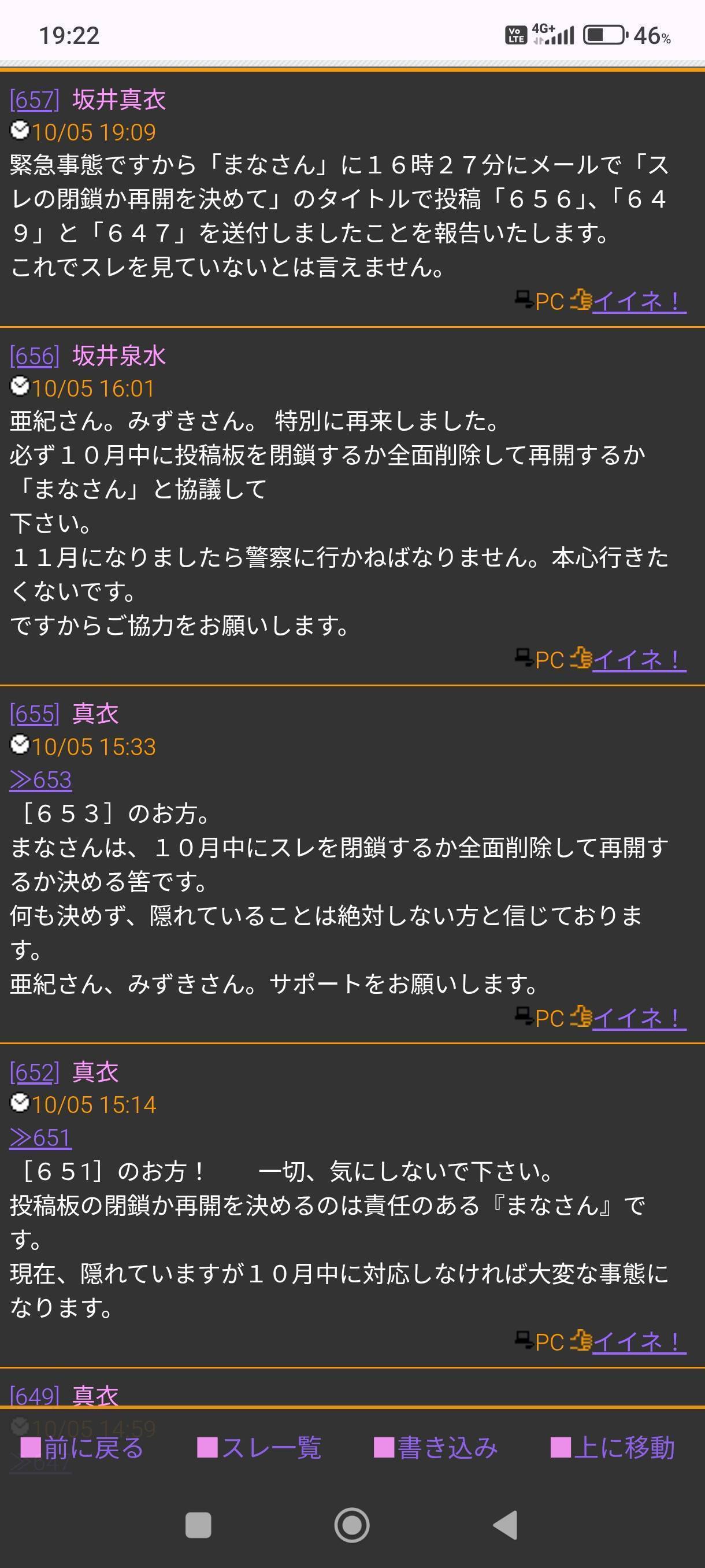This screenshot has height=1568, width=705.
Task: Like post 657 with イイネ！
Action: 638,301
